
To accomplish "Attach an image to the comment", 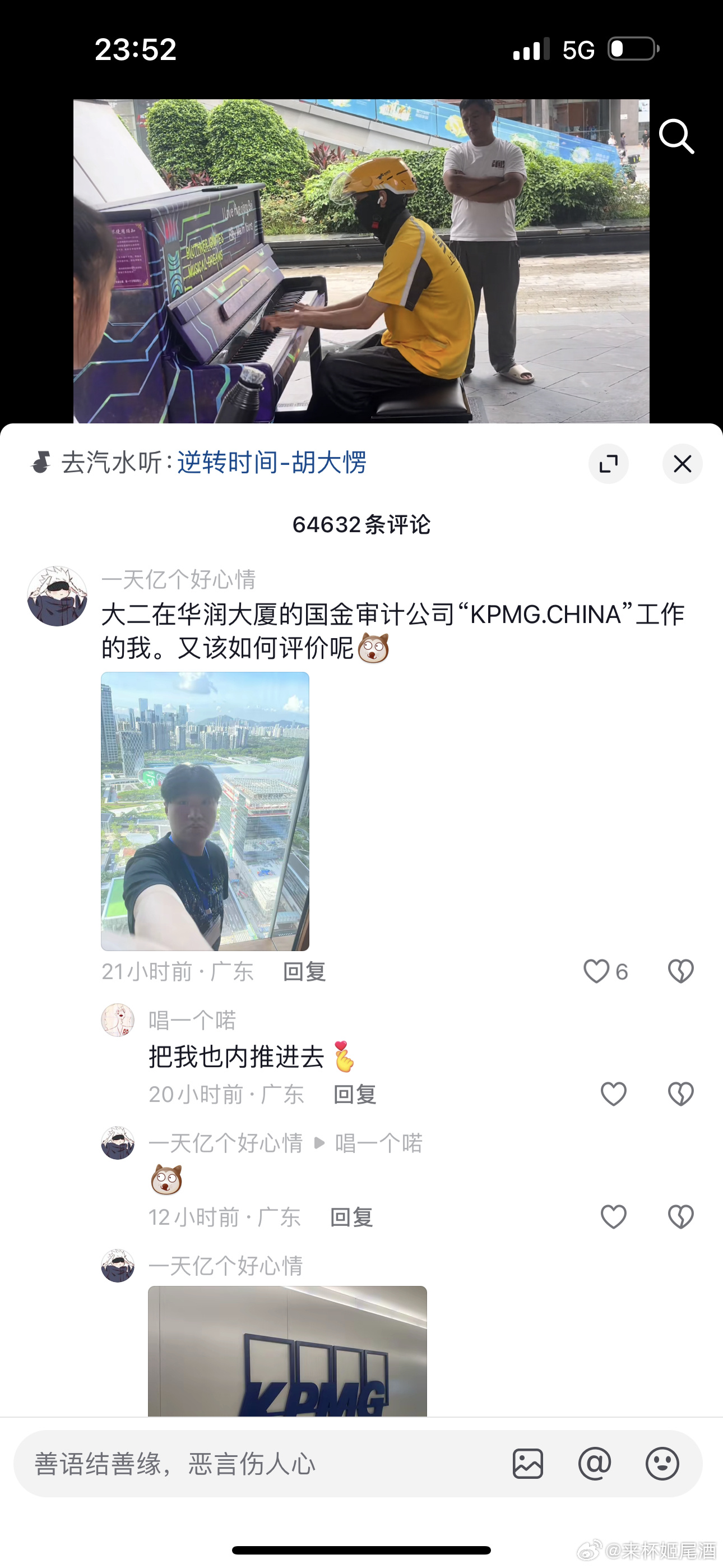I will 527,1464.
